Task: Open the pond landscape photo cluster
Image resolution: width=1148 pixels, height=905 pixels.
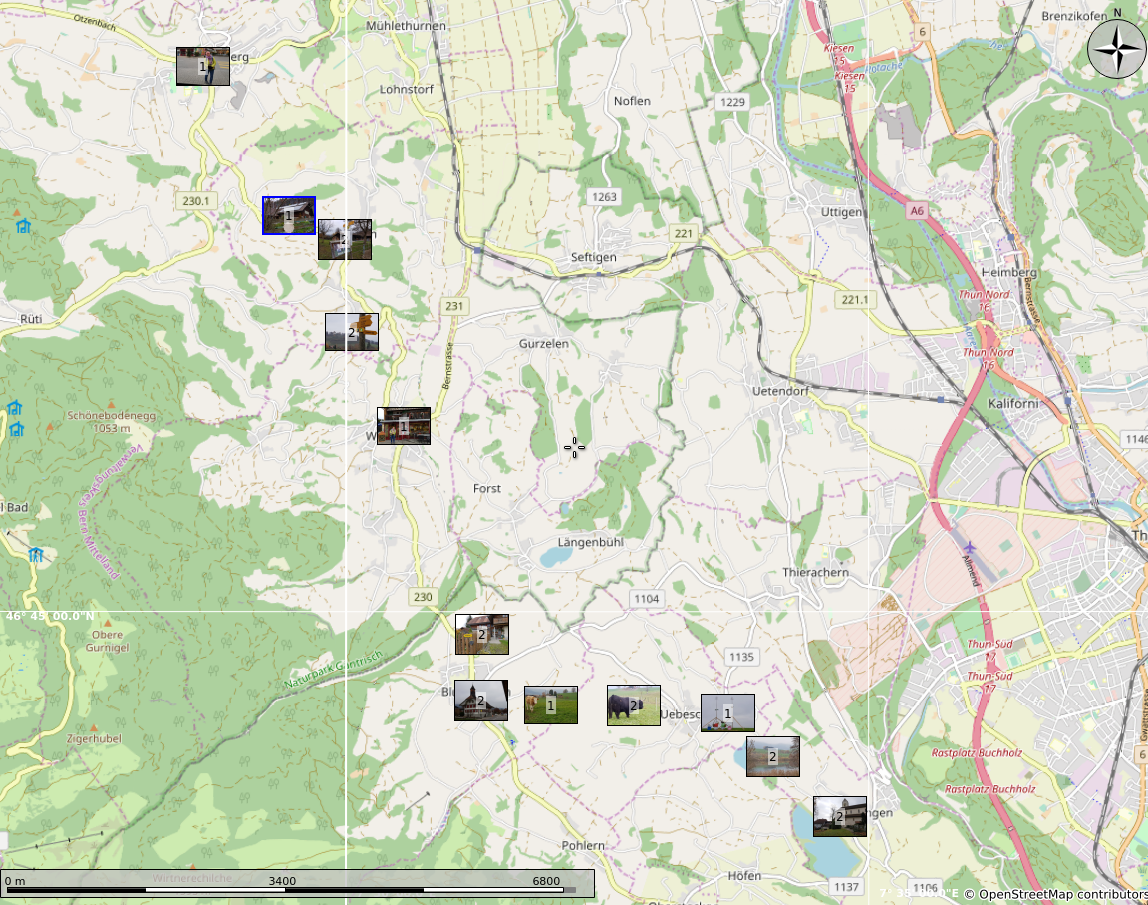Action: point(773,757)
